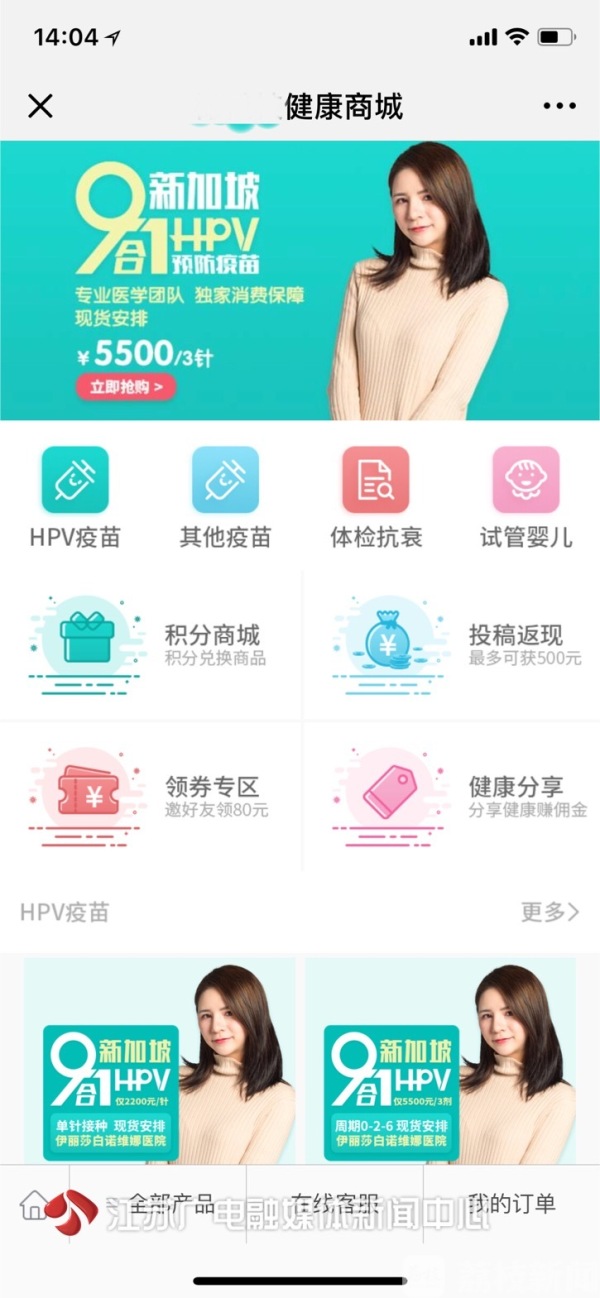The image size is (600, 1298).
Task: Open the 试管婴儿 category
Action: click(526, 497)
